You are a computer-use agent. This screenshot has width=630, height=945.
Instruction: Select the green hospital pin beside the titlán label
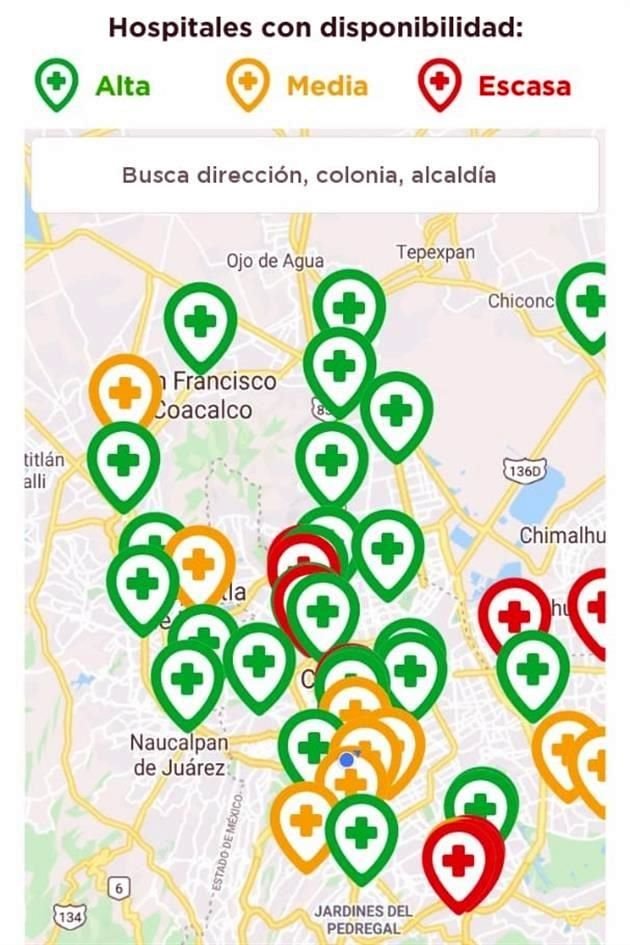(123, 462)
